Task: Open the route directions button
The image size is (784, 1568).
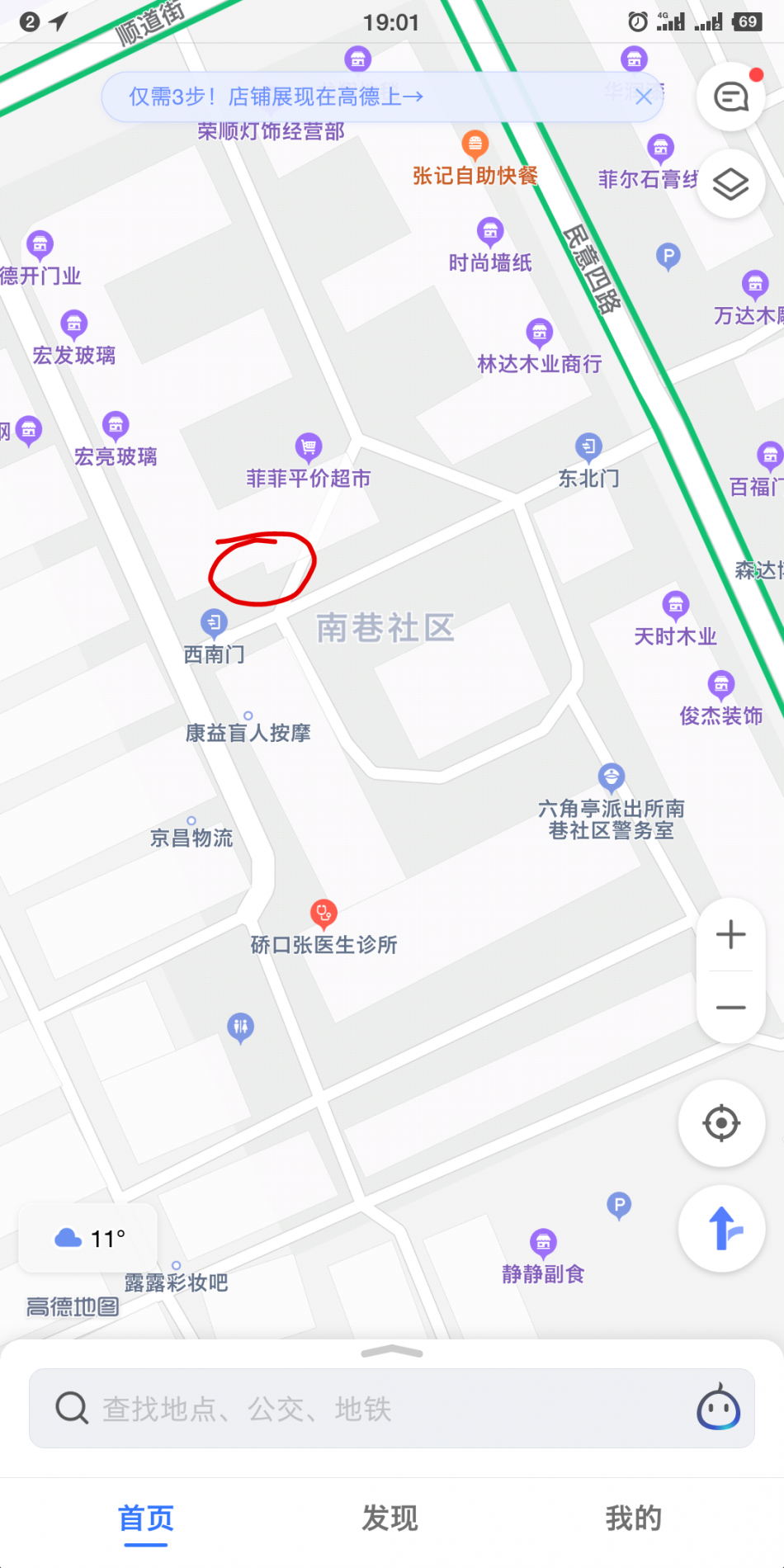Action: click(721, 1229)
